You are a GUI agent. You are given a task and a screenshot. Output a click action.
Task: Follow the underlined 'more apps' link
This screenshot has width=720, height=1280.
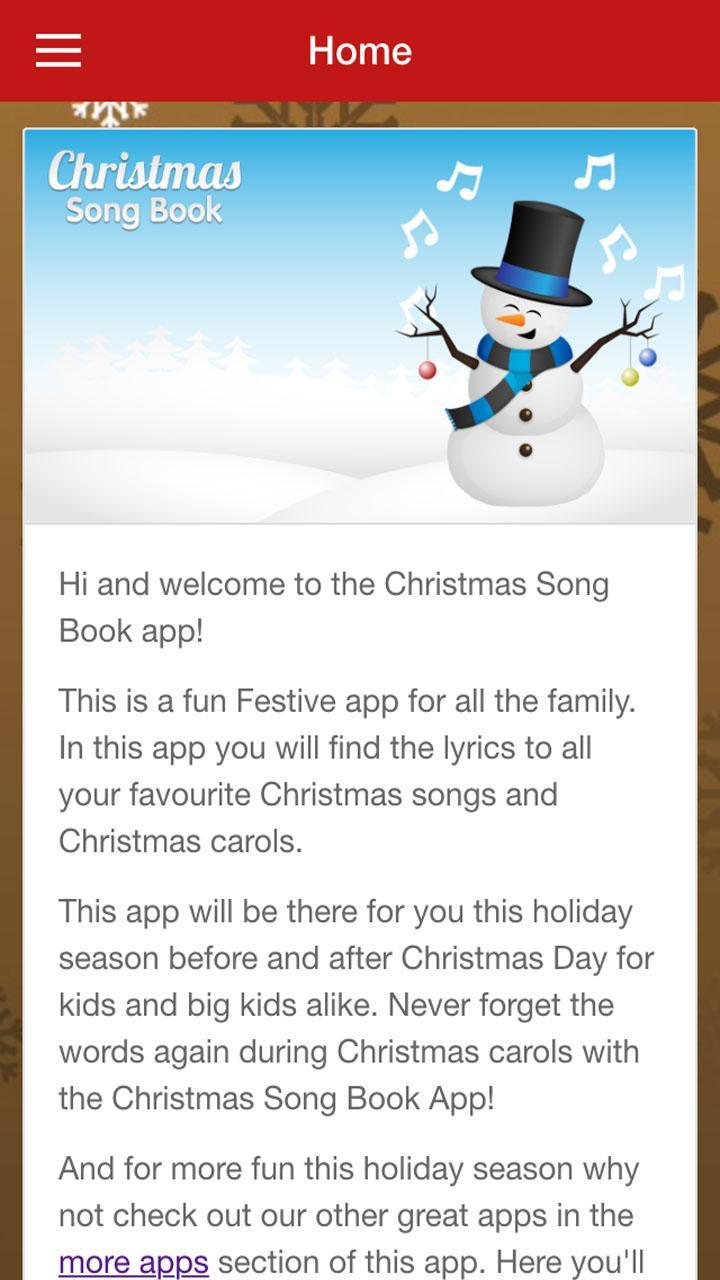(x=133, y=1262)
